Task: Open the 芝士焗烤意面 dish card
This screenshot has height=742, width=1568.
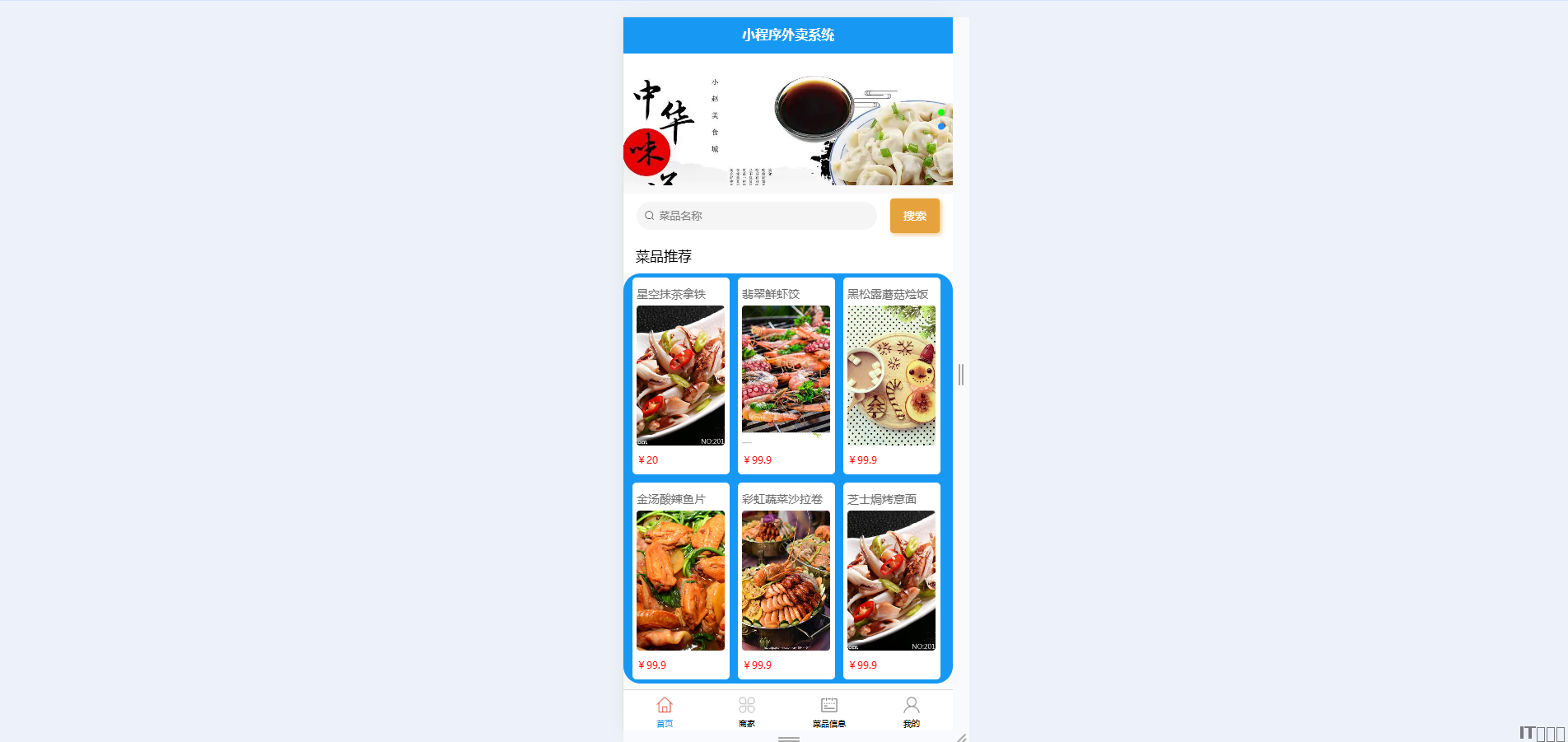Action: coord(891,581)
